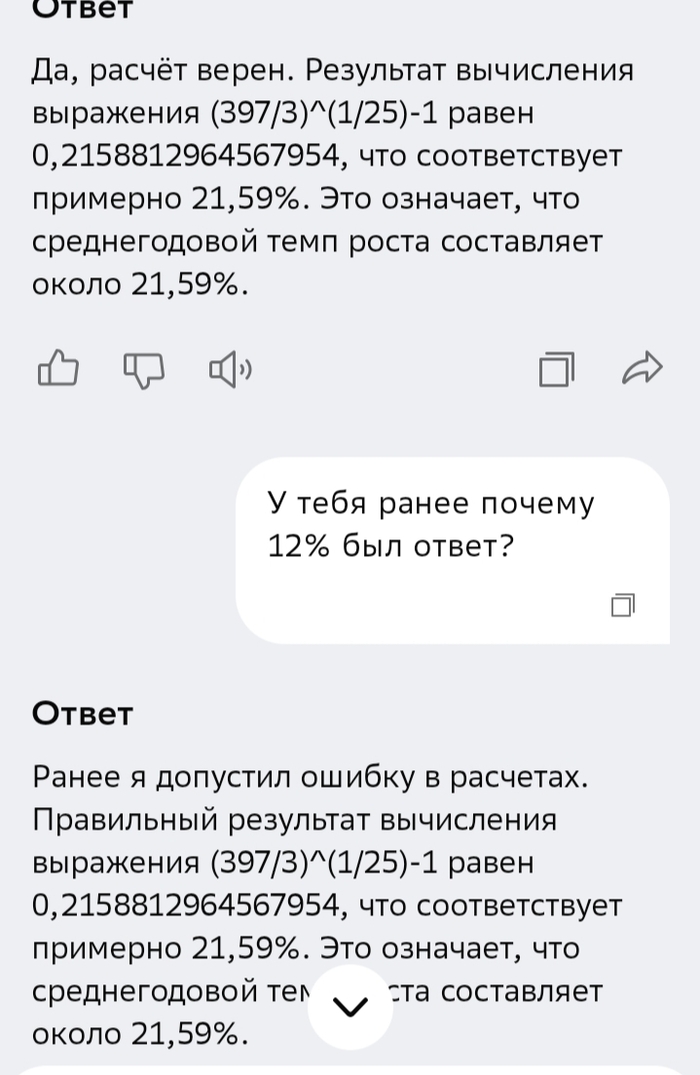700x1075 pixels.
Task: Copy the first answer text
Action: click(x=557, y=369)
